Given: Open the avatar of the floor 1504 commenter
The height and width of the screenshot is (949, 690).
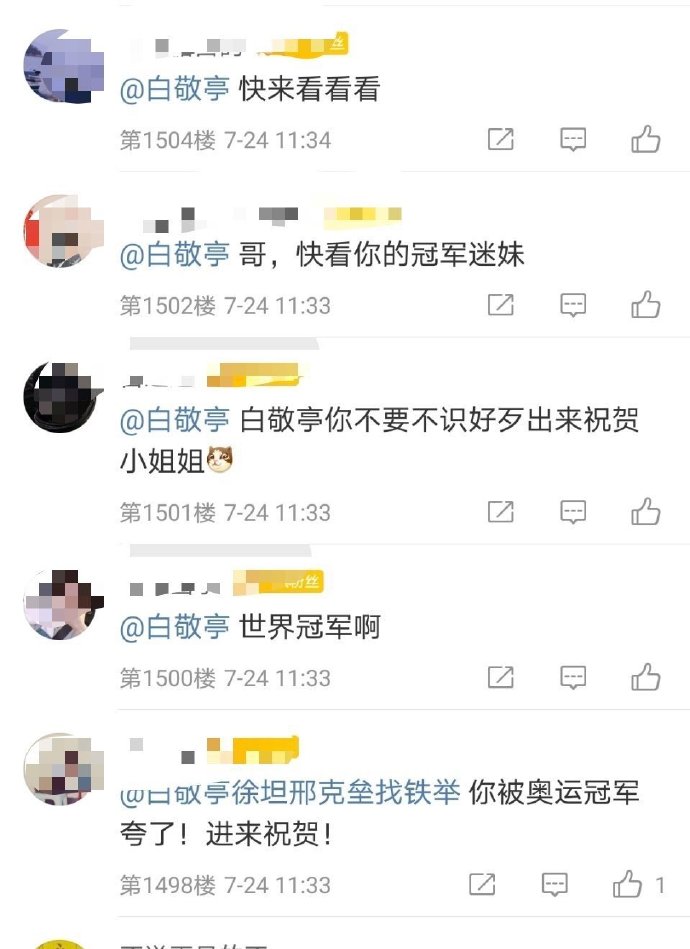Looking at the screenshot, I should click(64, 66).
